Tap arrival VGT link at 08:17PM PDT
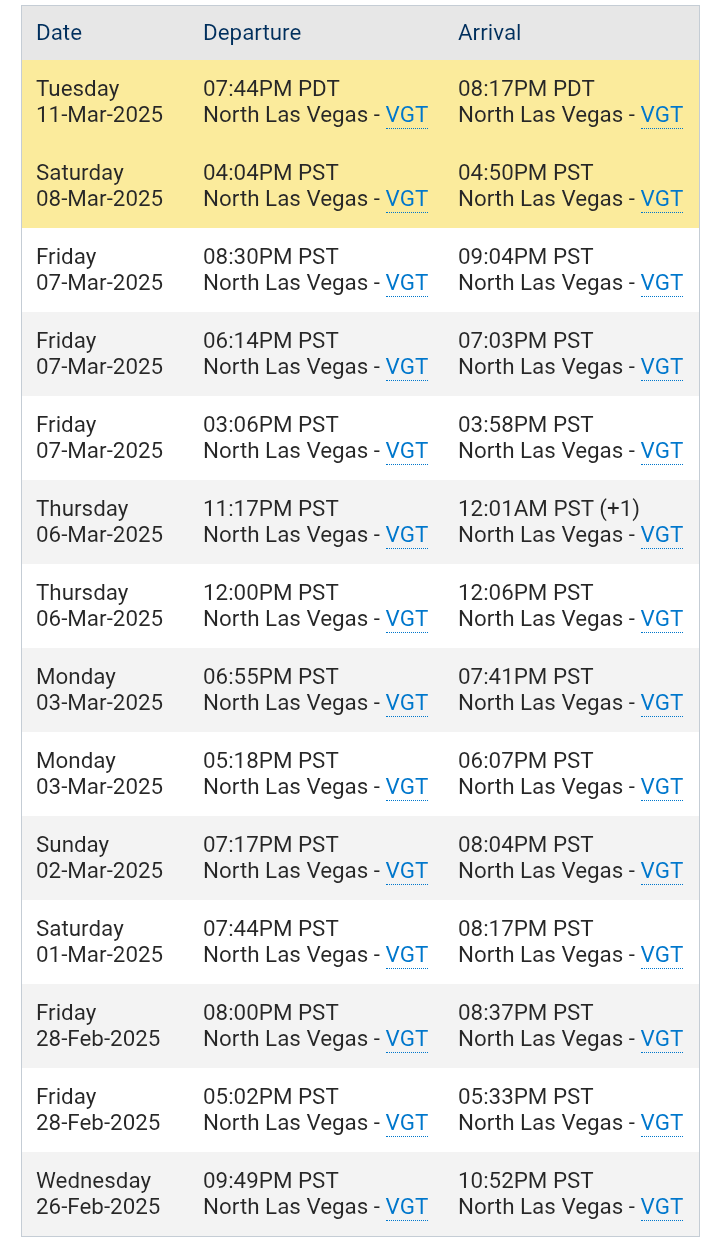The height and width of the screenshot is (1242, 720). coord(661,115)
